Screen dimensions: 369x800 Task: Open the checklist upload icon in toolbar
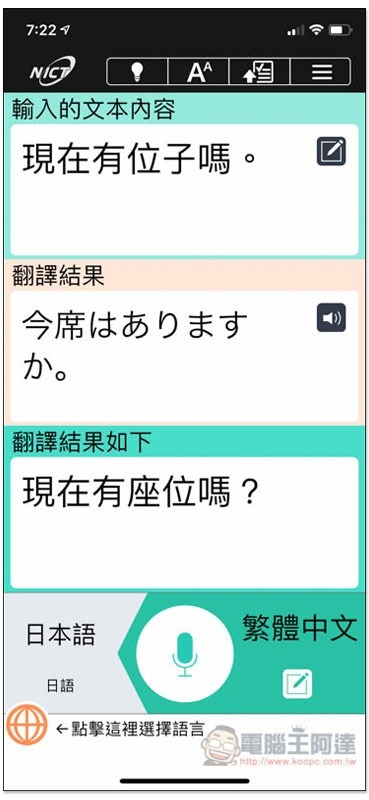click(259, 71)
